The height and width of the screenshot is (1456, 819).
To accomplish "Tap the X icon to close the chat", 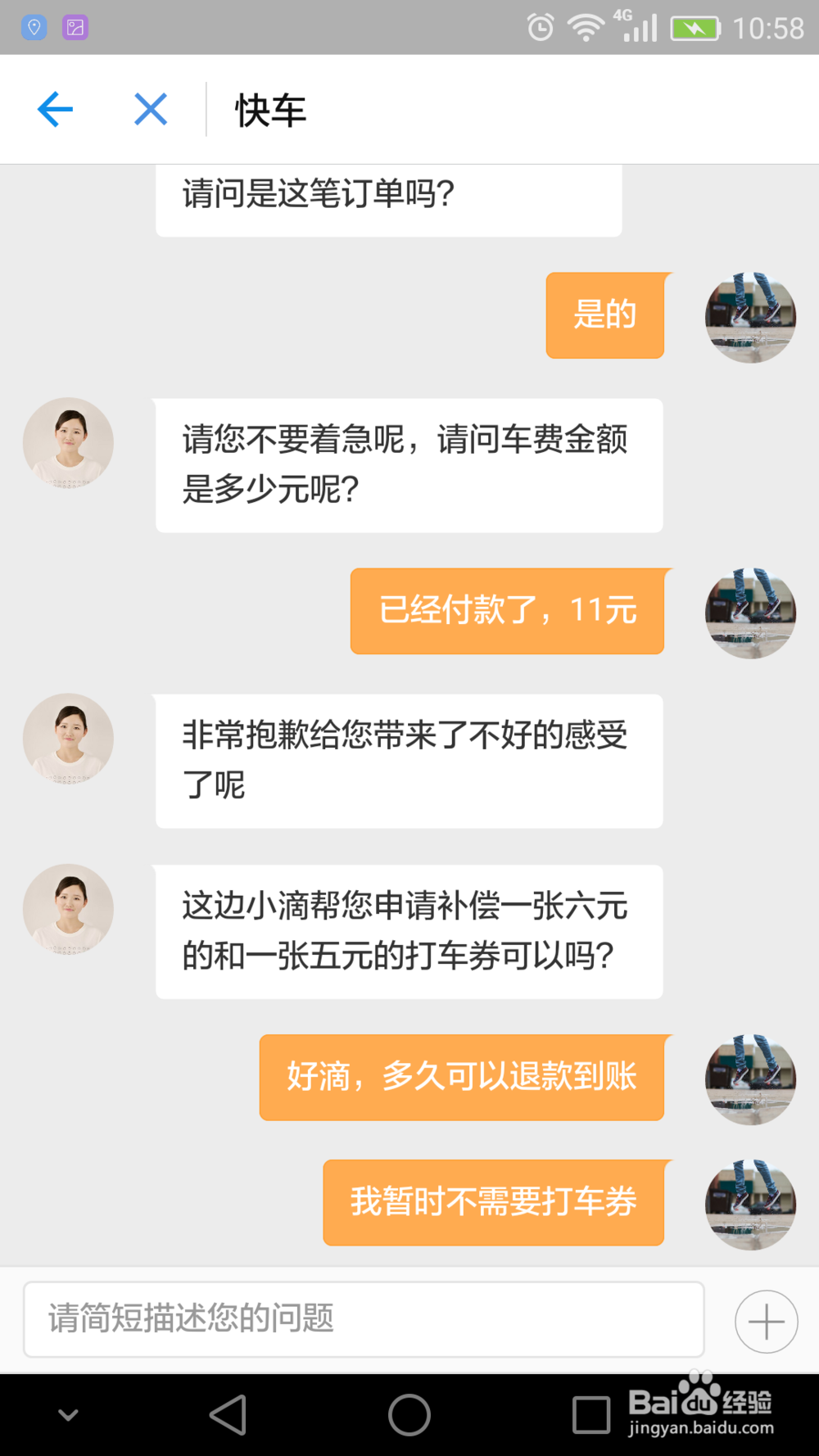I will coord(149,108).
